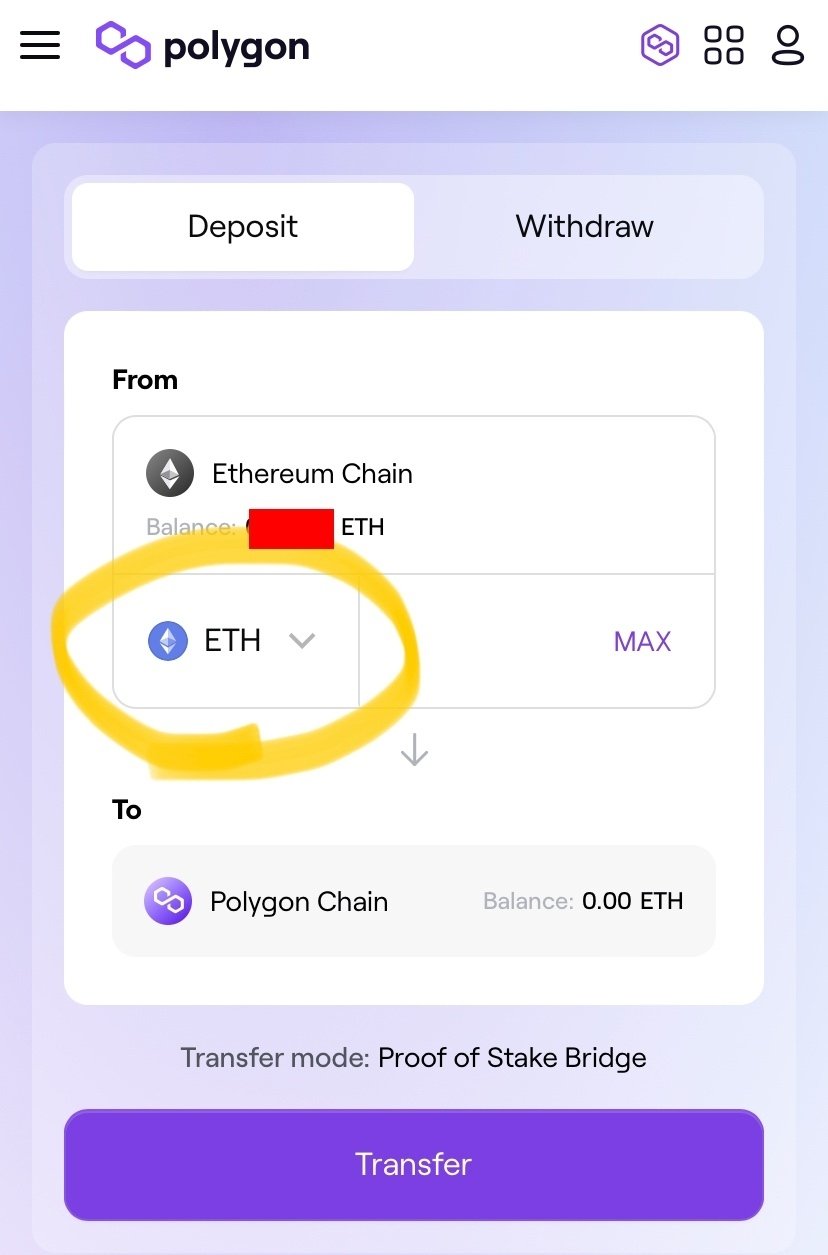Open the hamburger menu
The height and width of the screenshot is (1255, 828).
40,46
